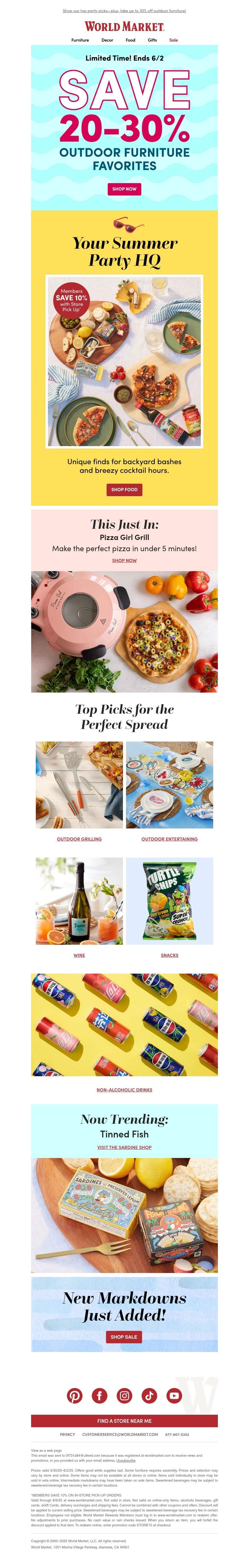The height and width of the screenshot is (1568, 249).
Task: View the Wine picks
Action: pyautogui.click(x=79, y=955)
